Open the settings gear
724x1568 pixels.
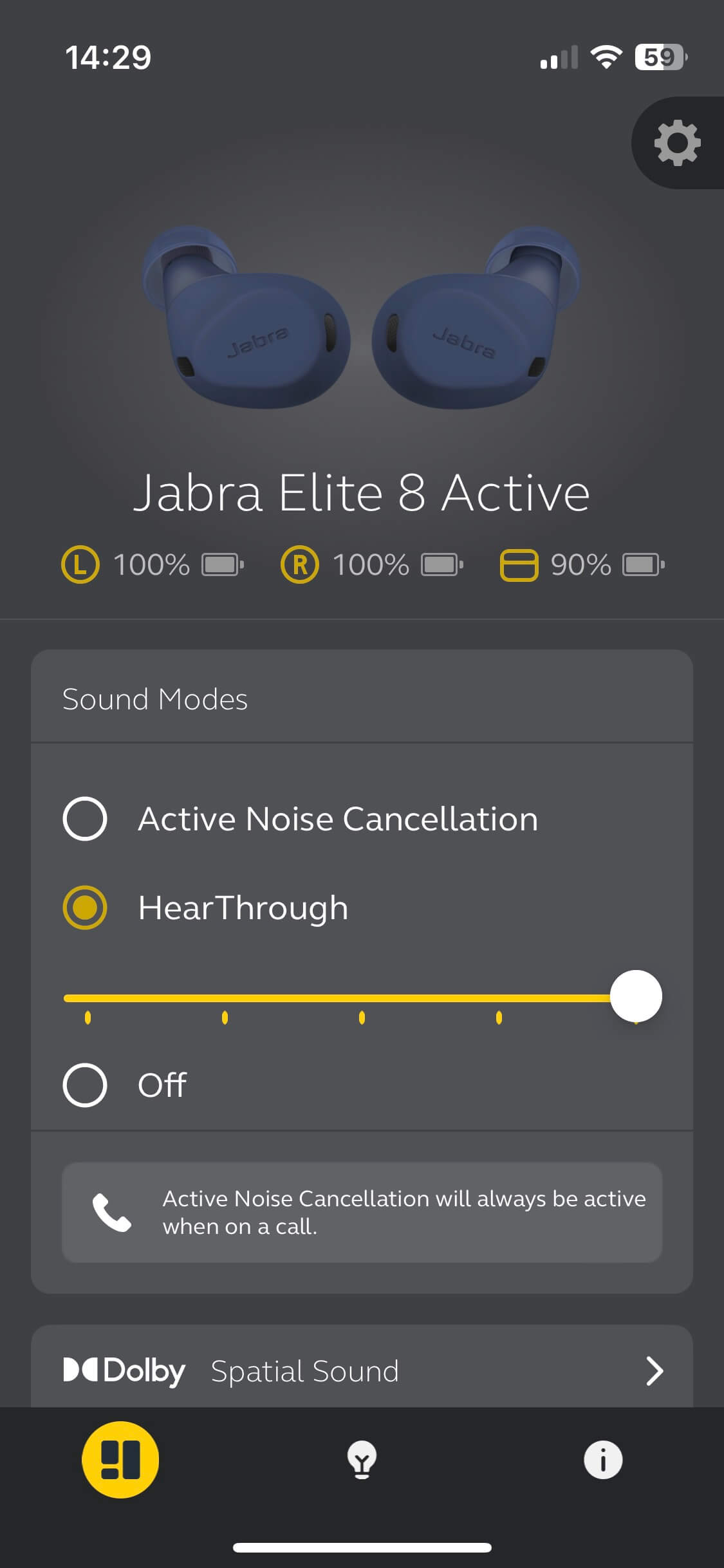pyautogui.click(x=677, y=143)
